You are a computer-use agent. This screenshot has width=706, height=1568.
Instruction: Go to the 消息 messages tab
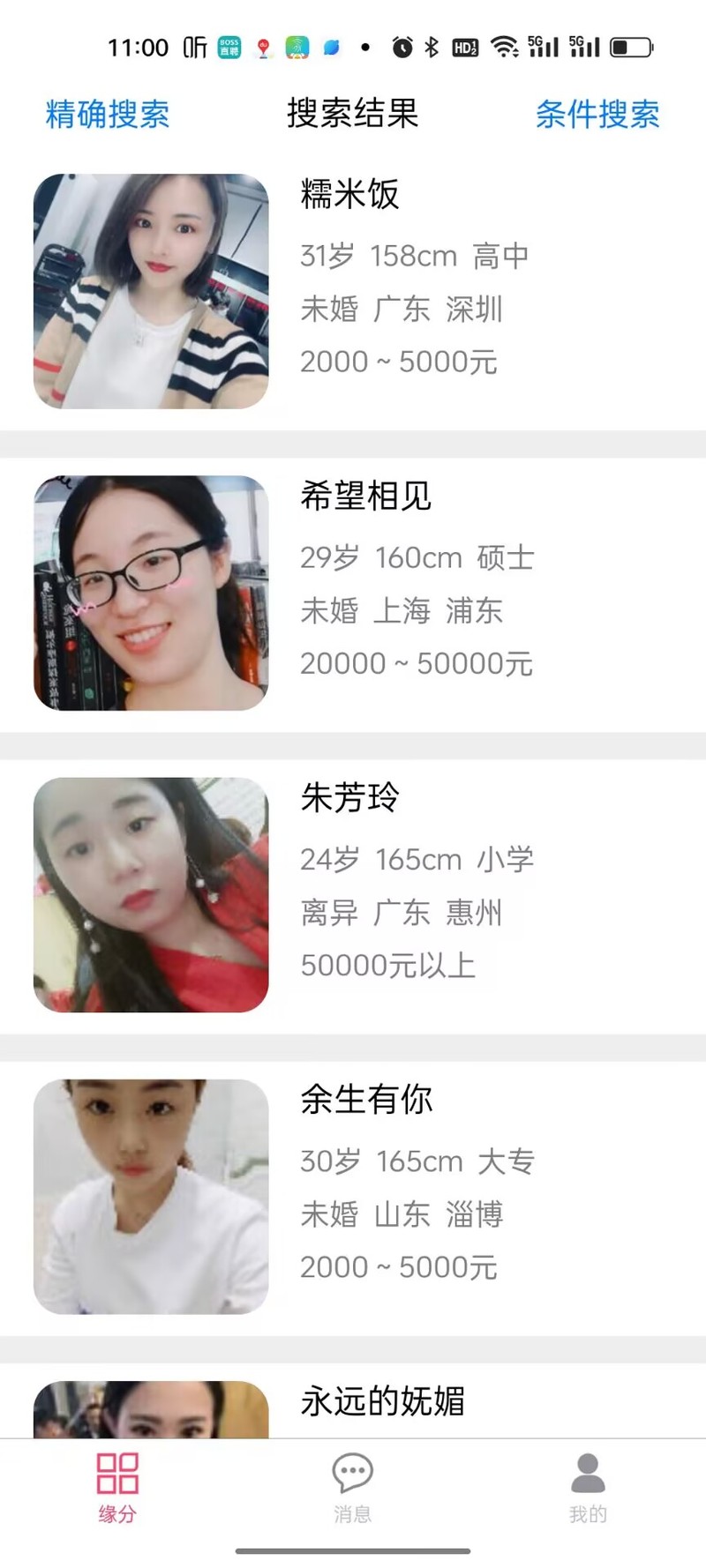pyautogui.click(x=352, y=1488)
